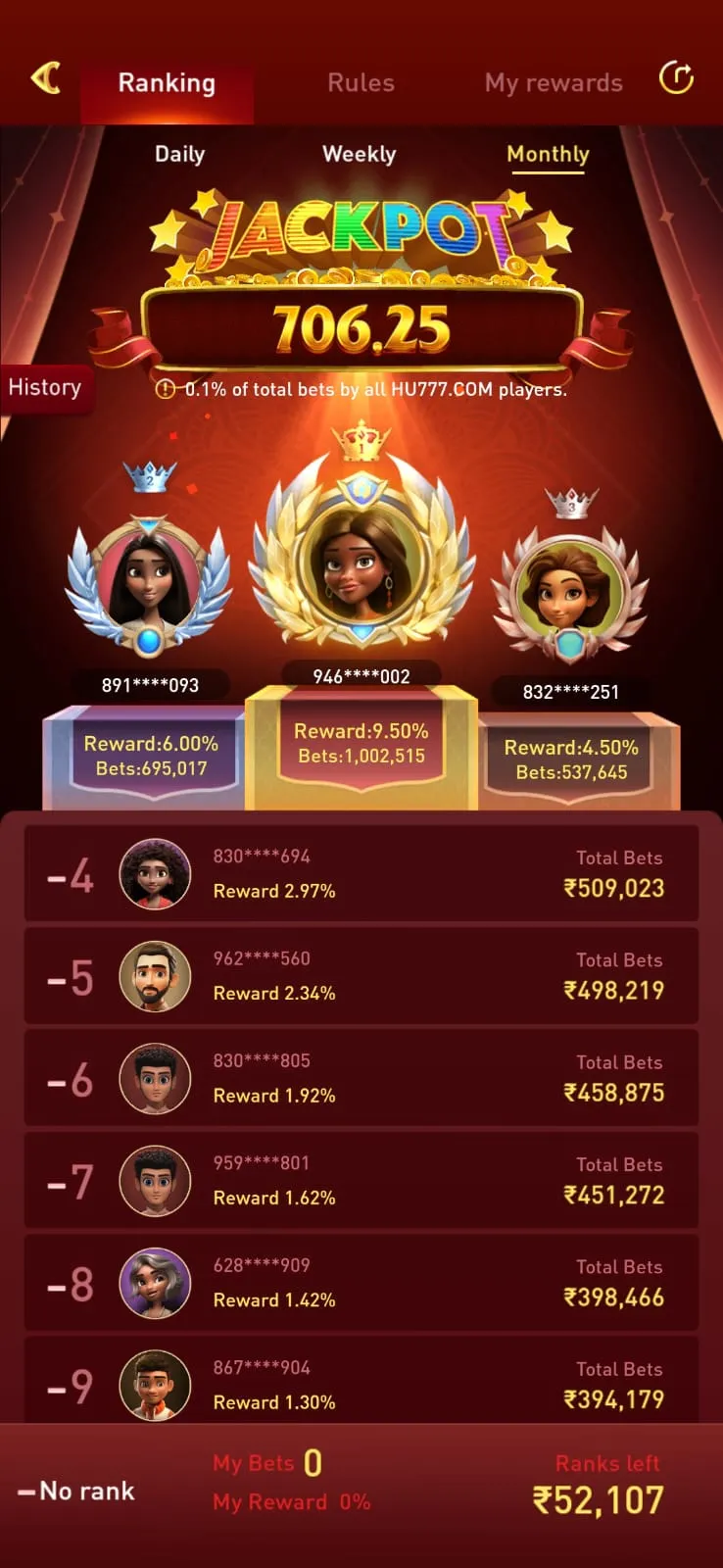Switch to the Rules tab

click(x=361, y=82)
